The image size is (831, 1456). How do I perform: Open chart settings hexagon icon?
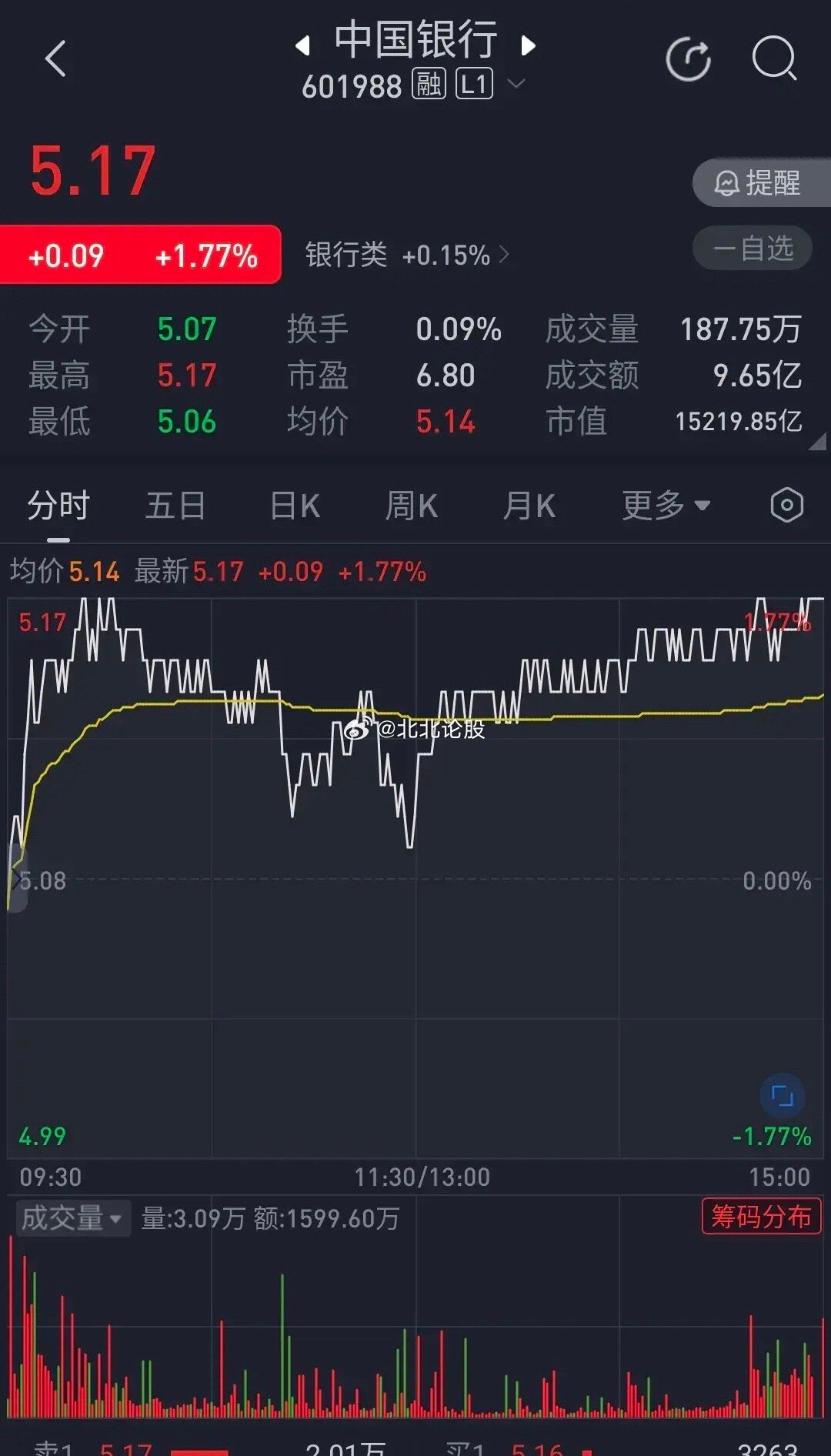(786, 506)
